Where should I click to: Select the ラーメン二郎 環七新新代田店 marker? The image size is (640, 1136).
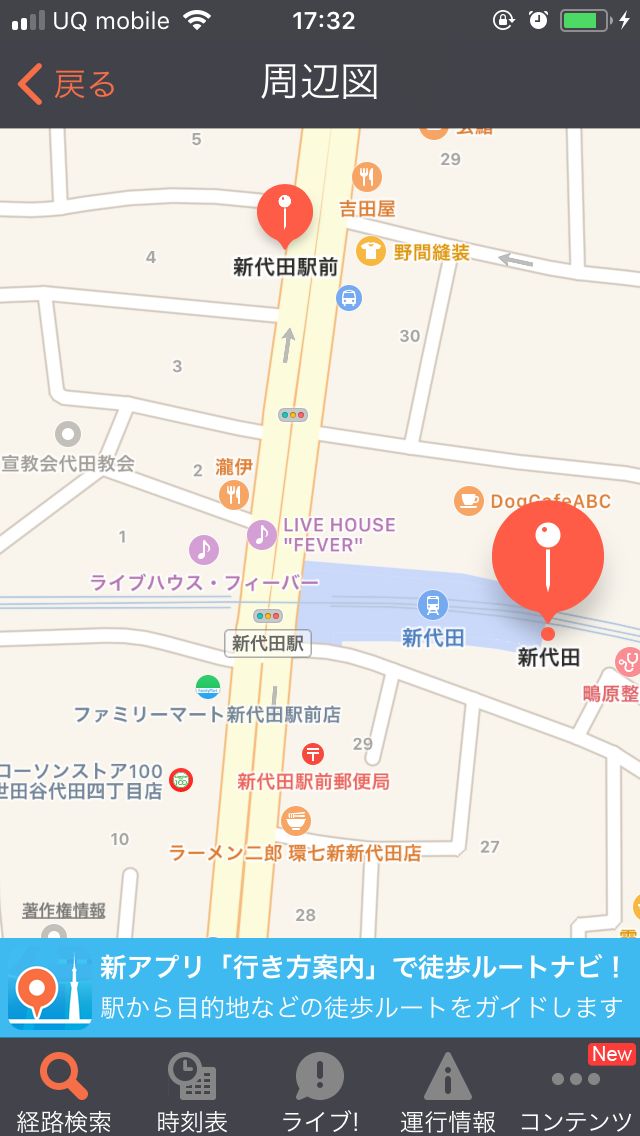coord(296,821)
